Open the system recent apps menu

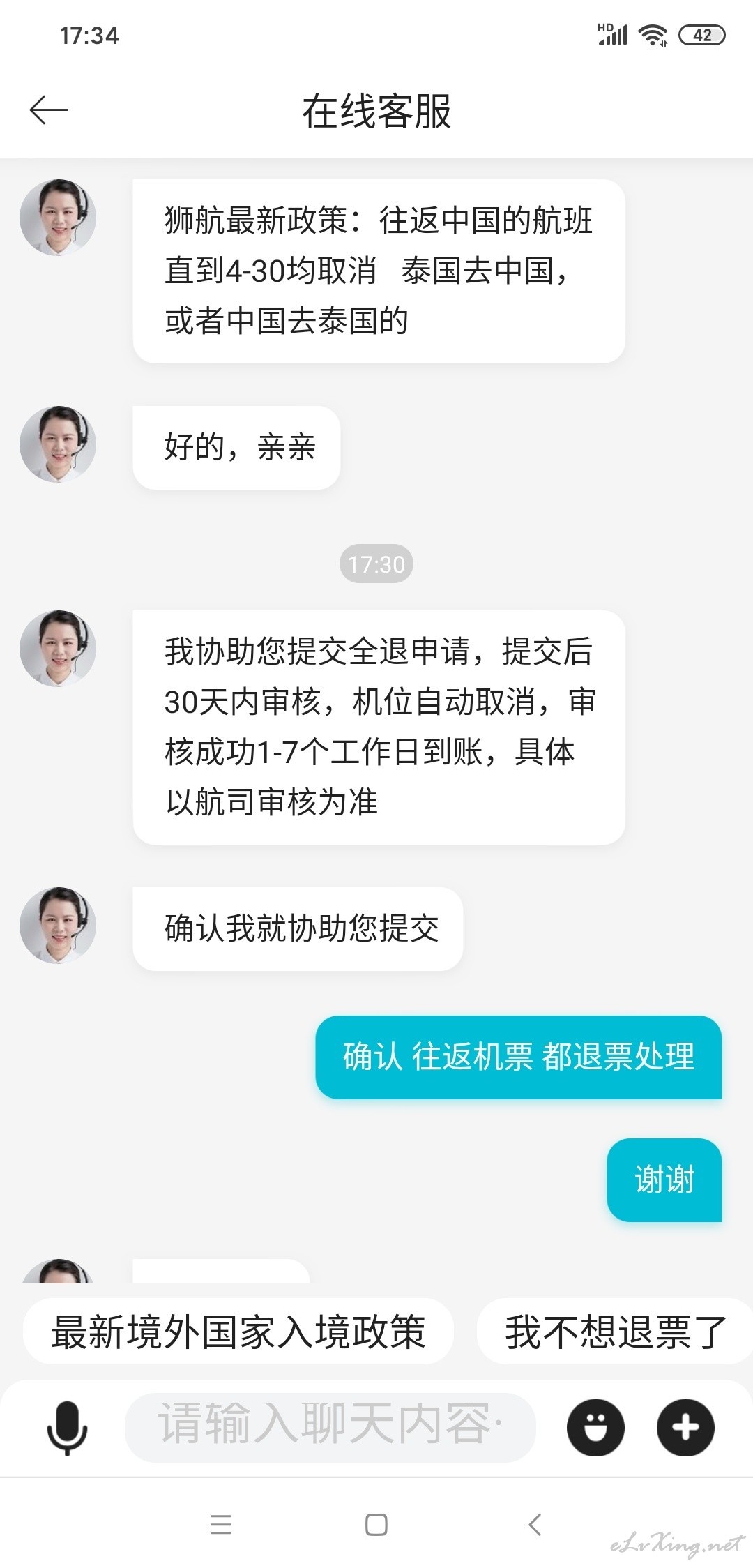tap(221, 1525)
